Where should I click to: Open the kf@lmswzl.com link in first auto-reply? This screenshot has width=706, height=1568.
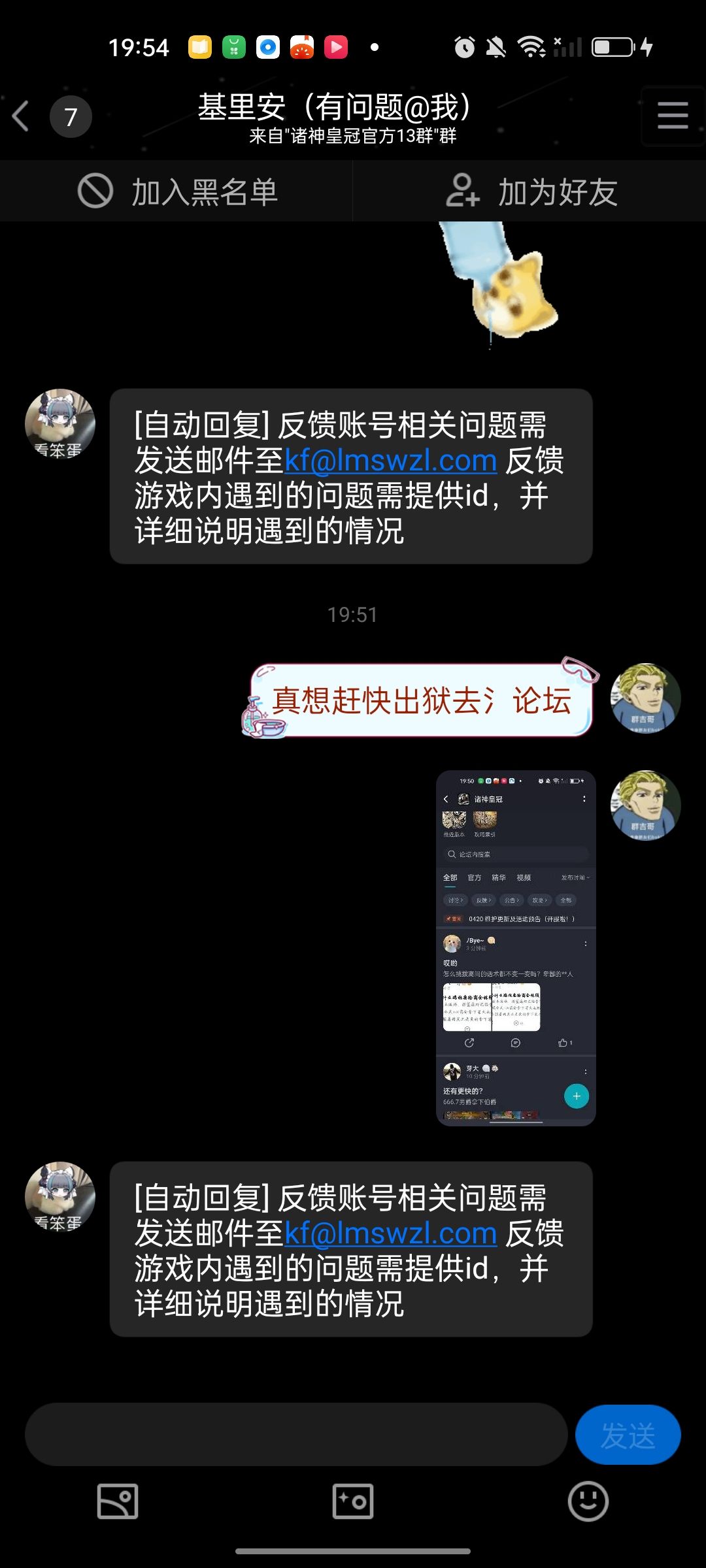391,461
